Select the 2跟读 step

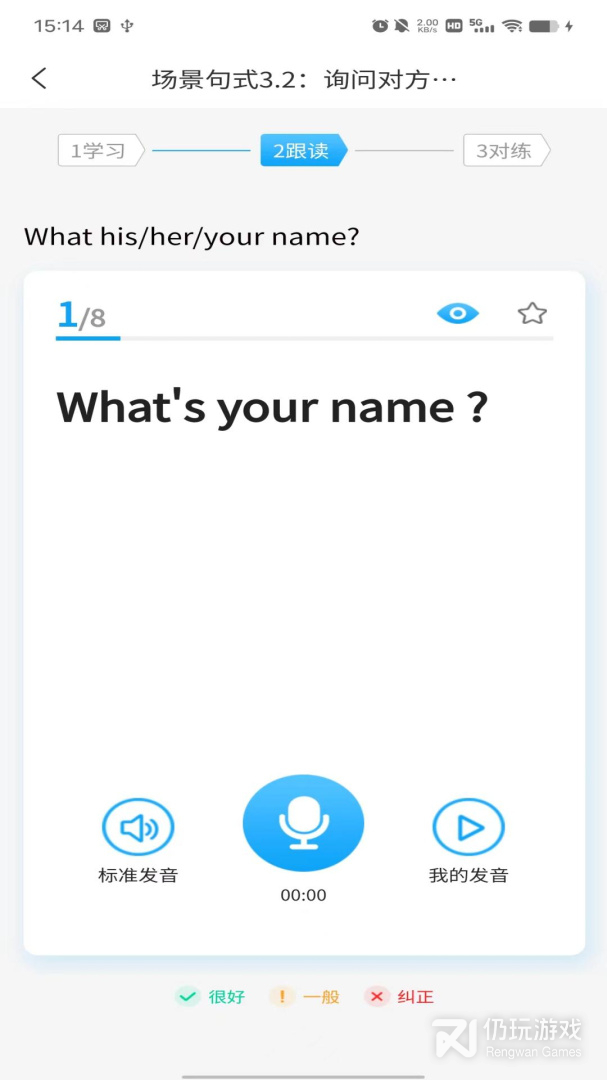(x=303, y=151)
